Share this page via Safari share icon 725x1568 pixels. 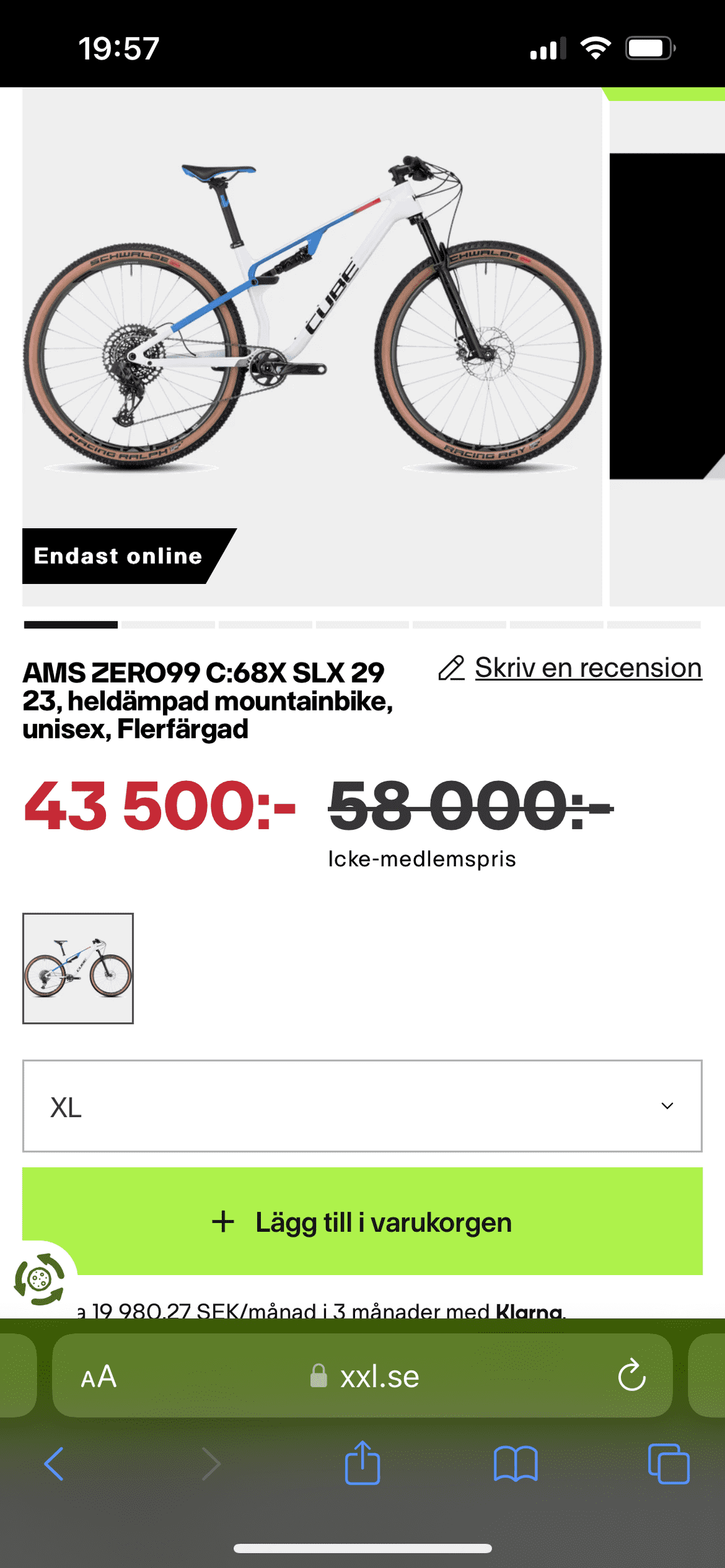(x=362, y=1463)
